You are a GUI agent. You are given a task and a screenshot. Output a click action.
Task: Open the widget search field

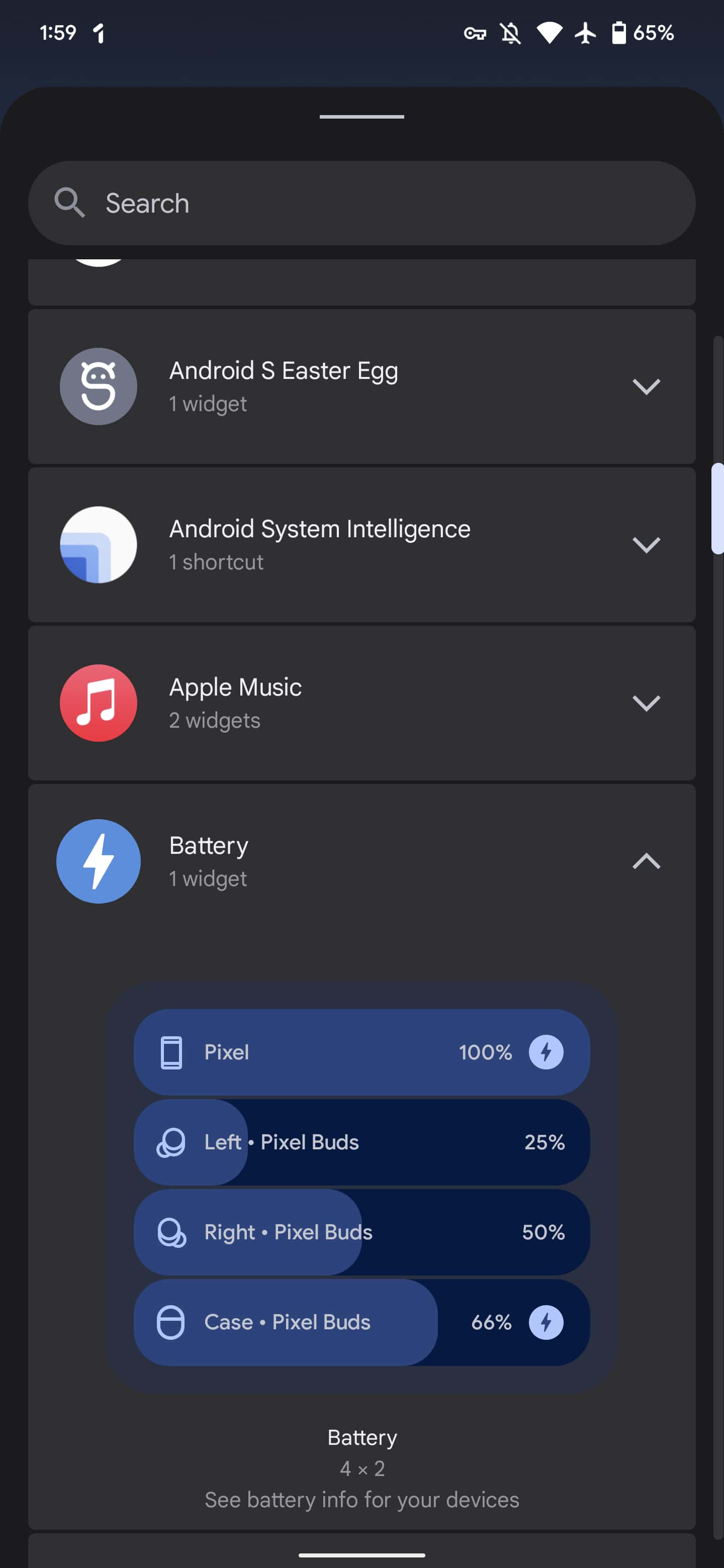point(361,204)
